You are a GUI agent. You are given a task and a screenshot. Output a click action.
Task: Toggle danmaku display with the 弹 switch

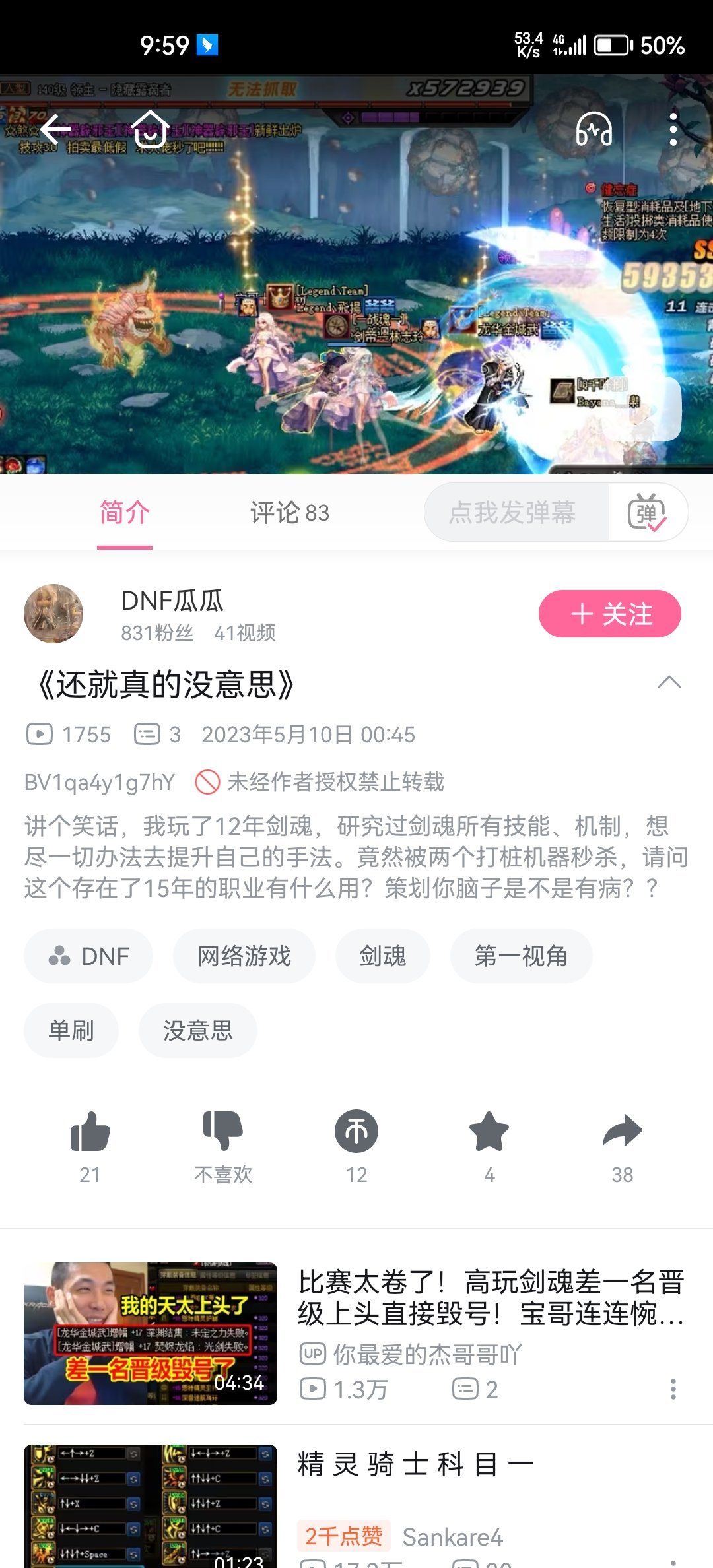tap(650, 512)
